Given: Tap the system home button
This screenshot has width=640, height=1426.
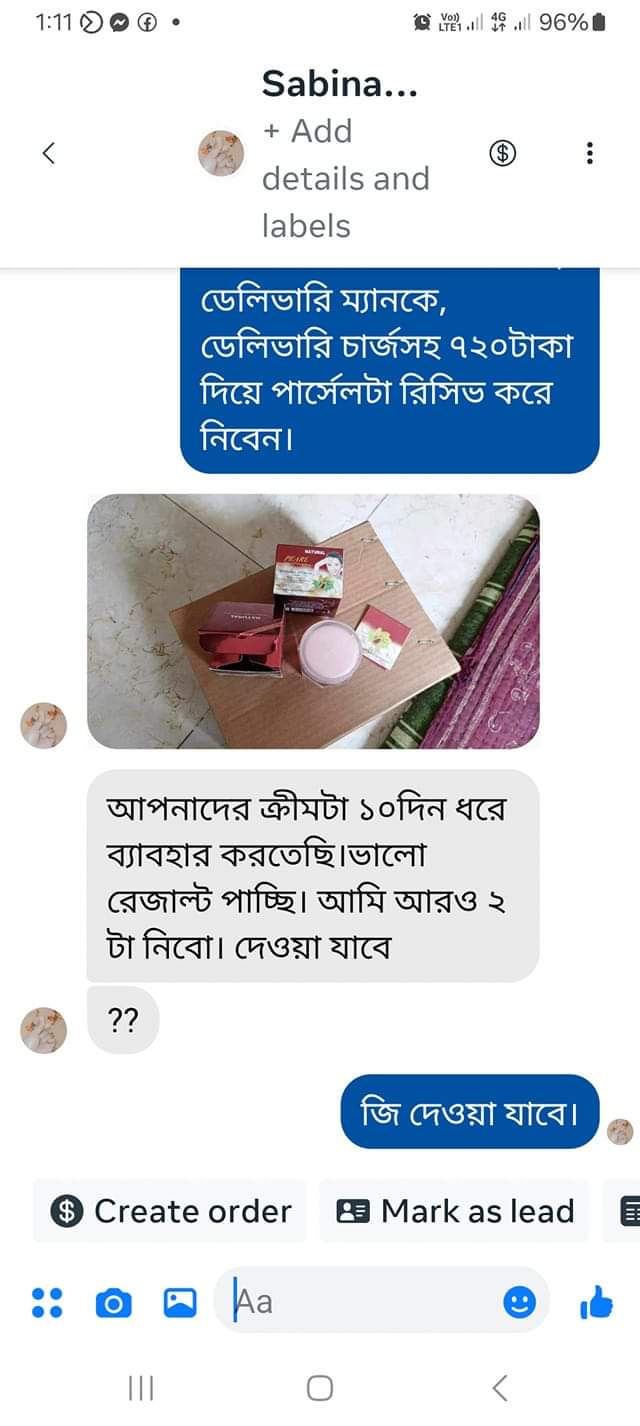Looking at the screenshot, I should [x=320, y=1387].
